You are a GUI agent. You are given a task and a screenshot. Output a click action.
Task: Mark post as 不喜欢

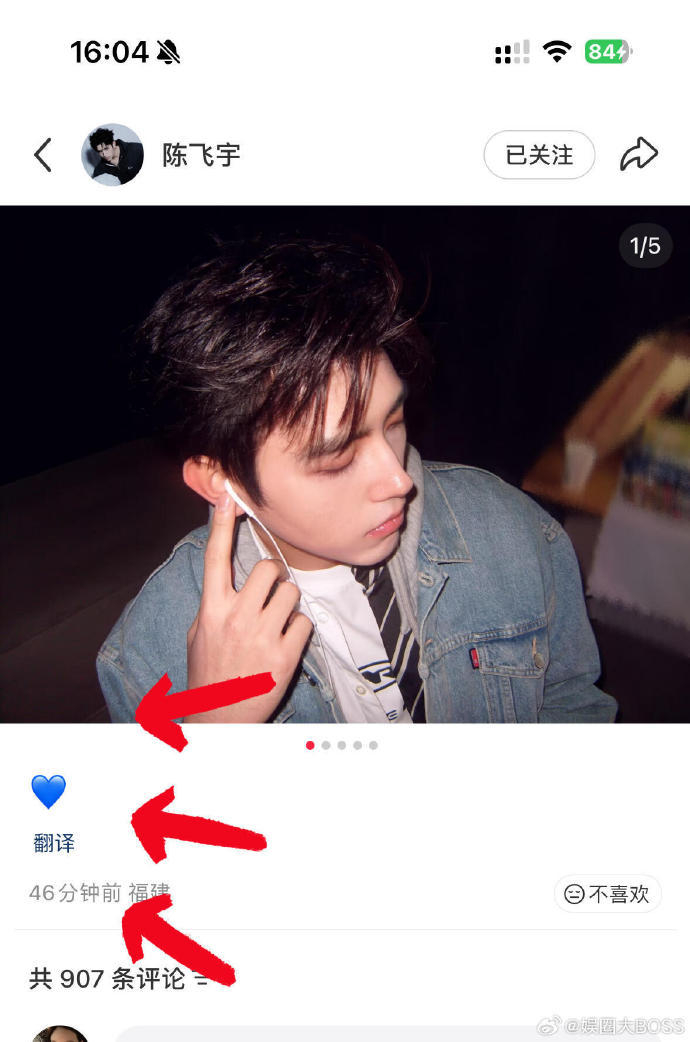click(607, 894)
